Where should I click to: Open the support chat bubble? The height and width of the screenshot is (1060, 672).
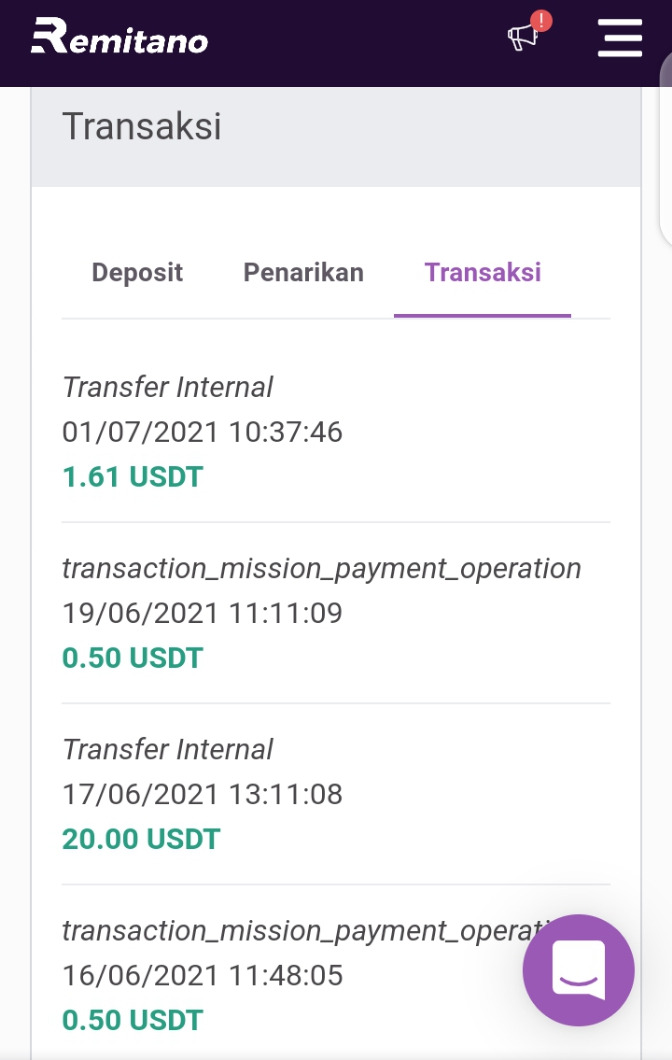[579, 970]
